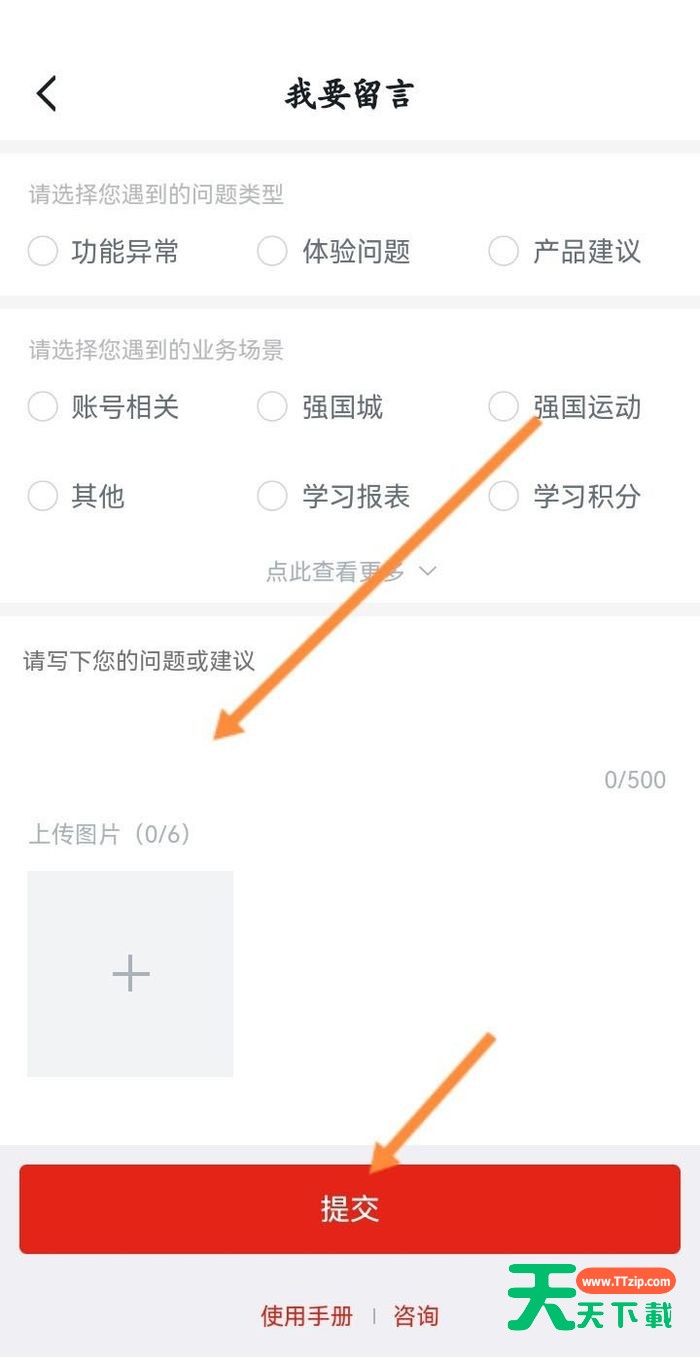Open the 使用手册 link
Viewport: 700px width, 1357px height.
(x=307, y=1316)
